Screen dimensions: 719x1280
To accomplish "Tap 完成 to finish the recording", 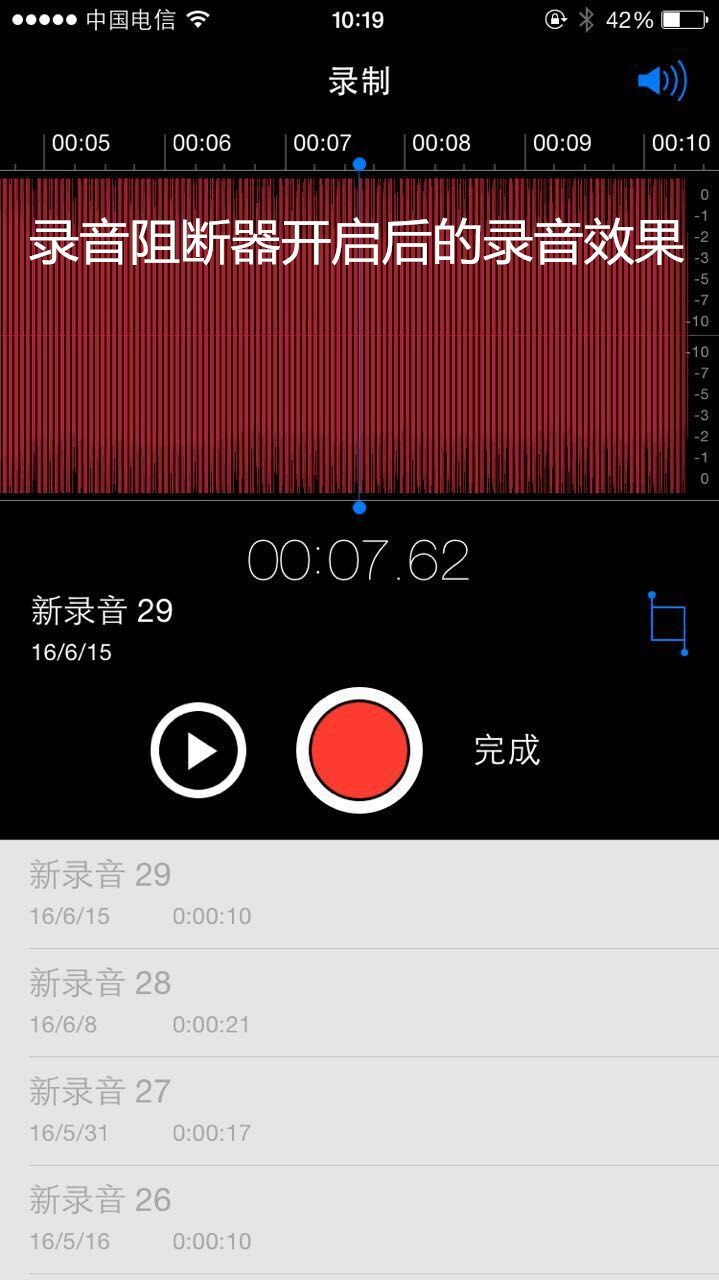I will (506, 750).
